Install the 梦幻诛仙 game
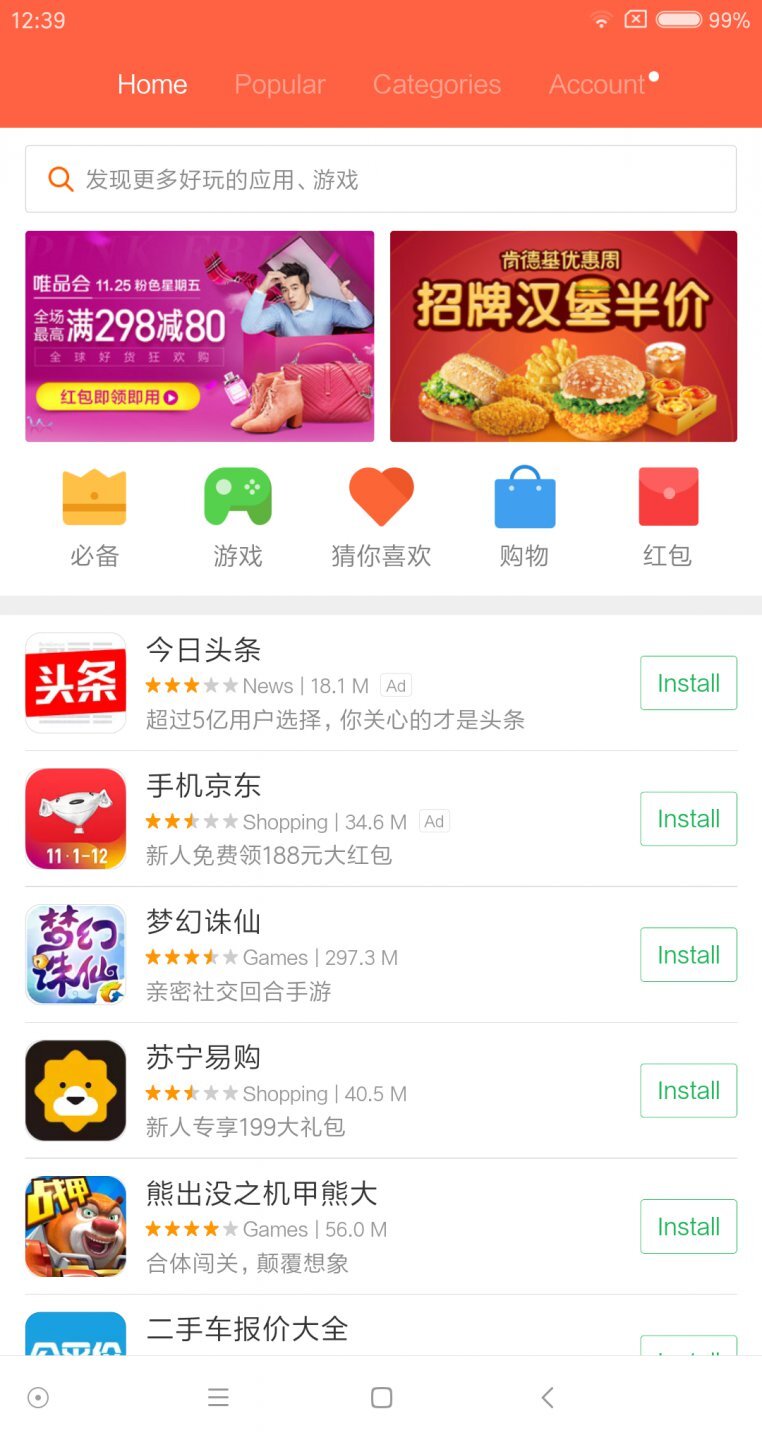Viewport: 762px width, 1440px height. click(x=688, y=954)
